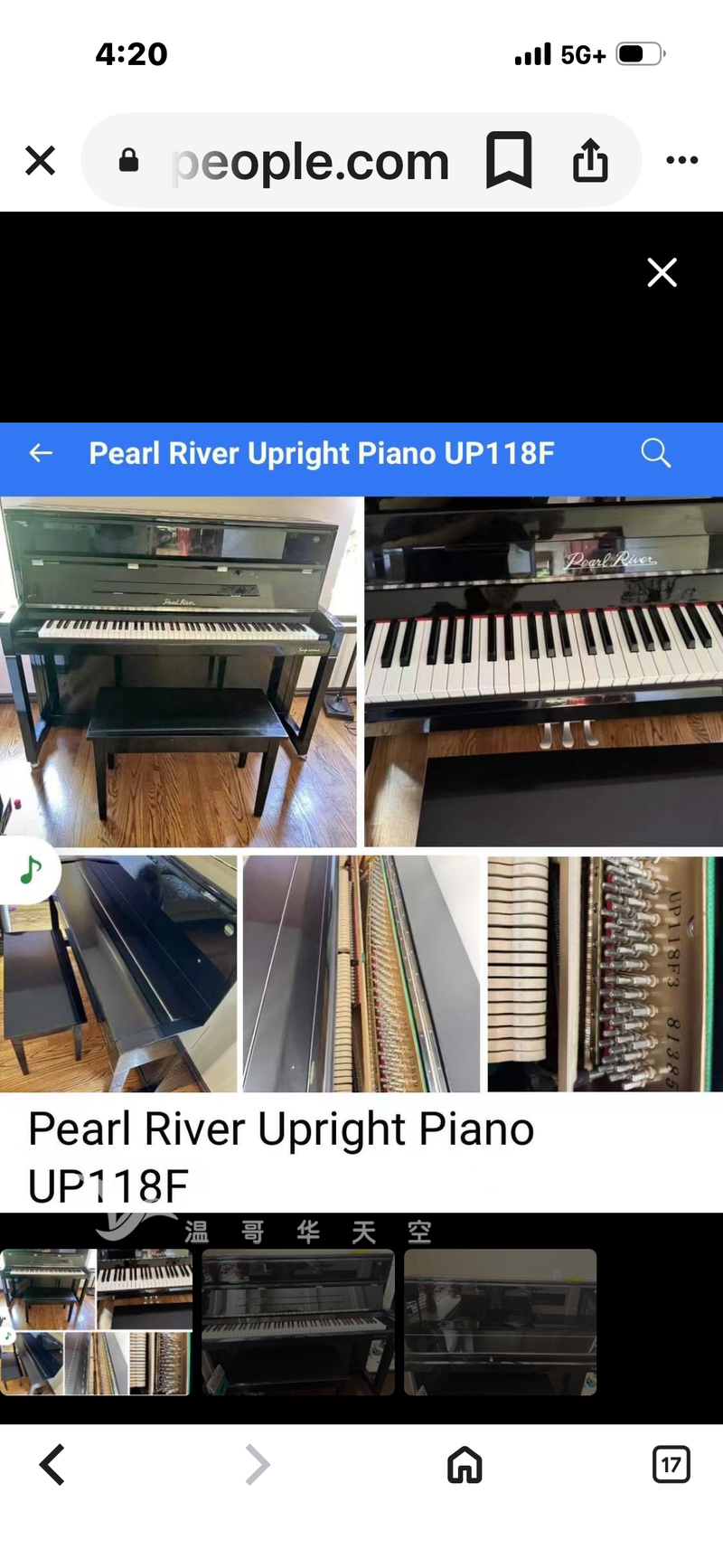Open the browser overflow menu
The image size is (723, 1568).
click(x=681, y=161)
